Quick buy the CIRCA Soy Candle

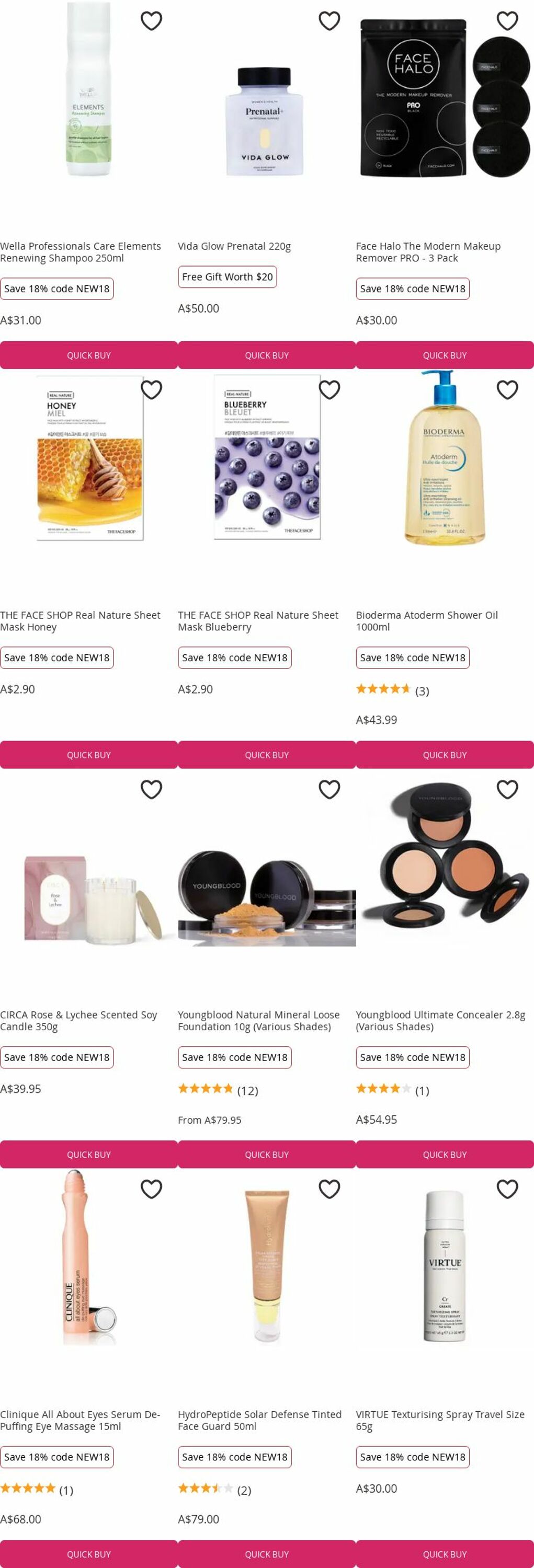point(89,1155)
